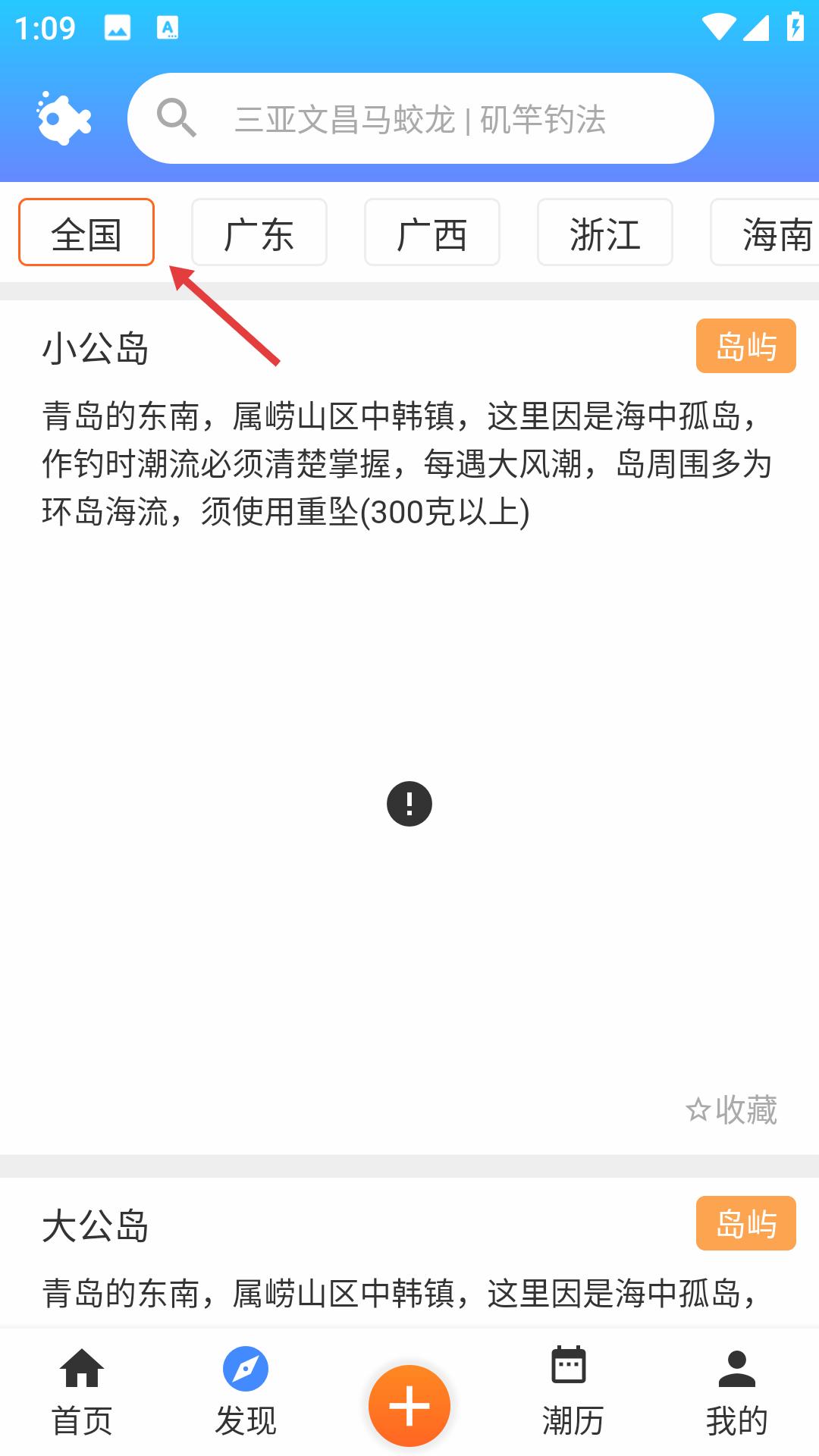Filter fishing spots by 广西

tap(431, 232)
